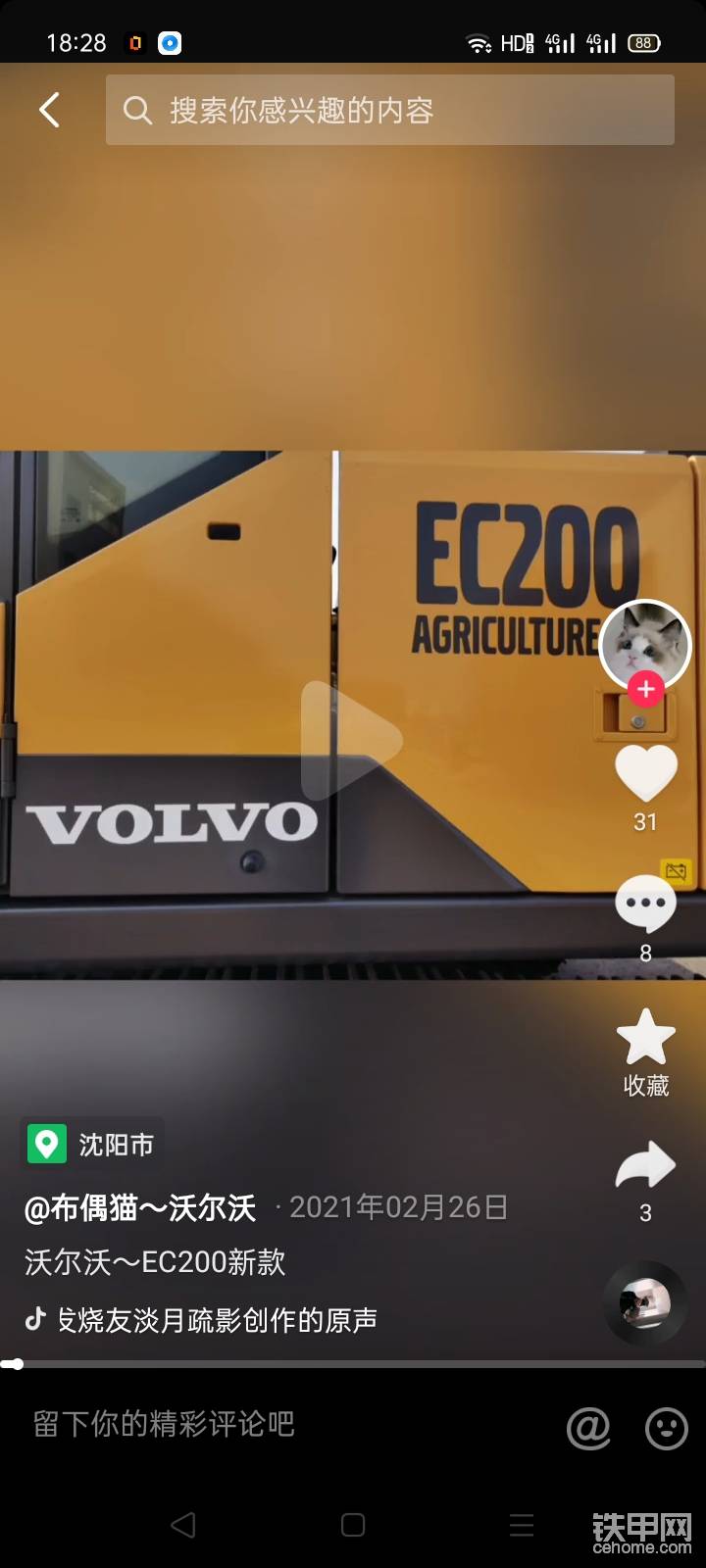Go back using the top-left arrow
Viewport: 706px width, 1568px height.
click(49, 111)
